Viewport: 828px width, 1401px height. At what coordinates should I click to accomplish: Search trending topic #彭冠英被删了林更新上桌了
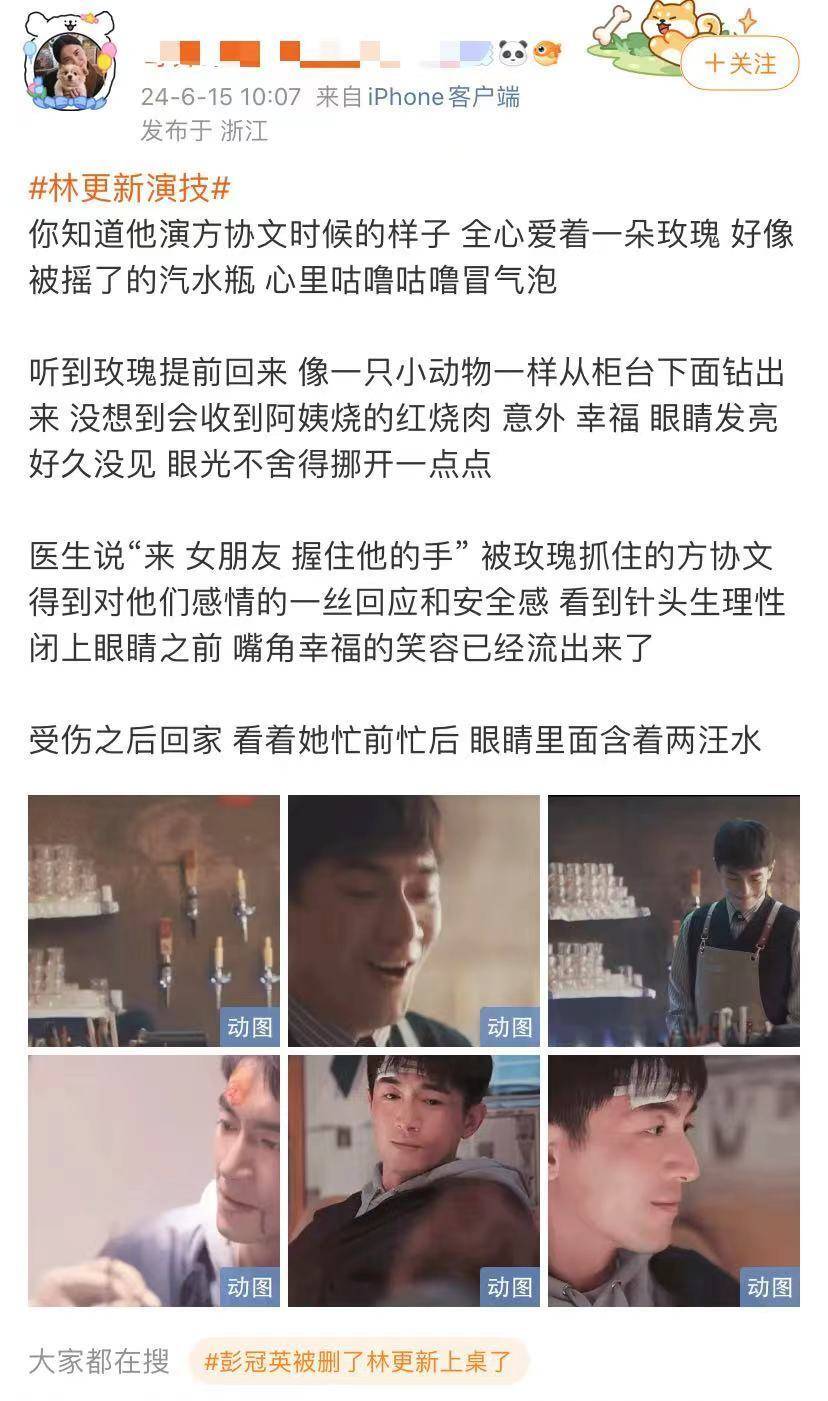click(x=358, y=1361)
